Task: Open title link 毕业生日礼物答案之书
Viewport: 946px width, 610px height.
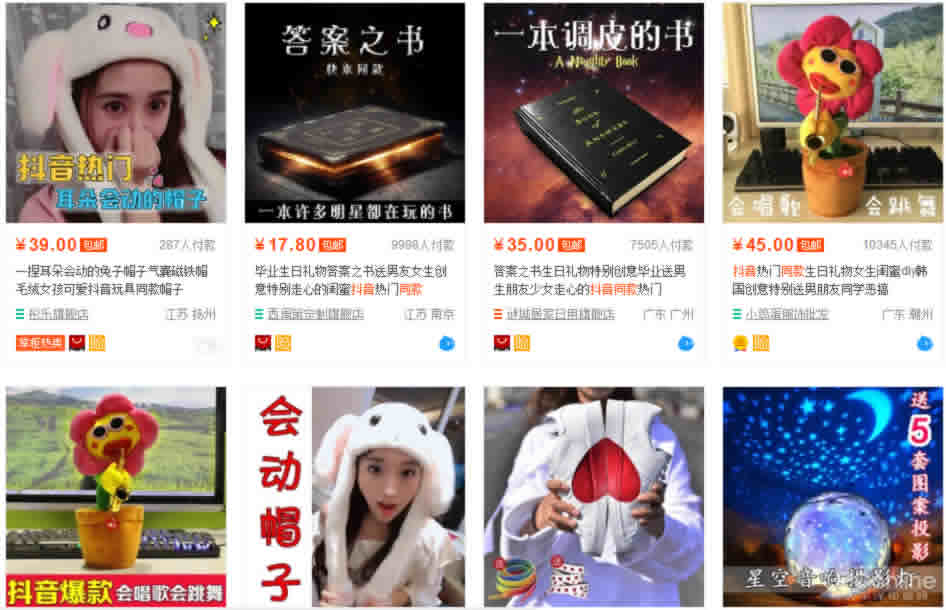Action: click(x=350, y=270)
